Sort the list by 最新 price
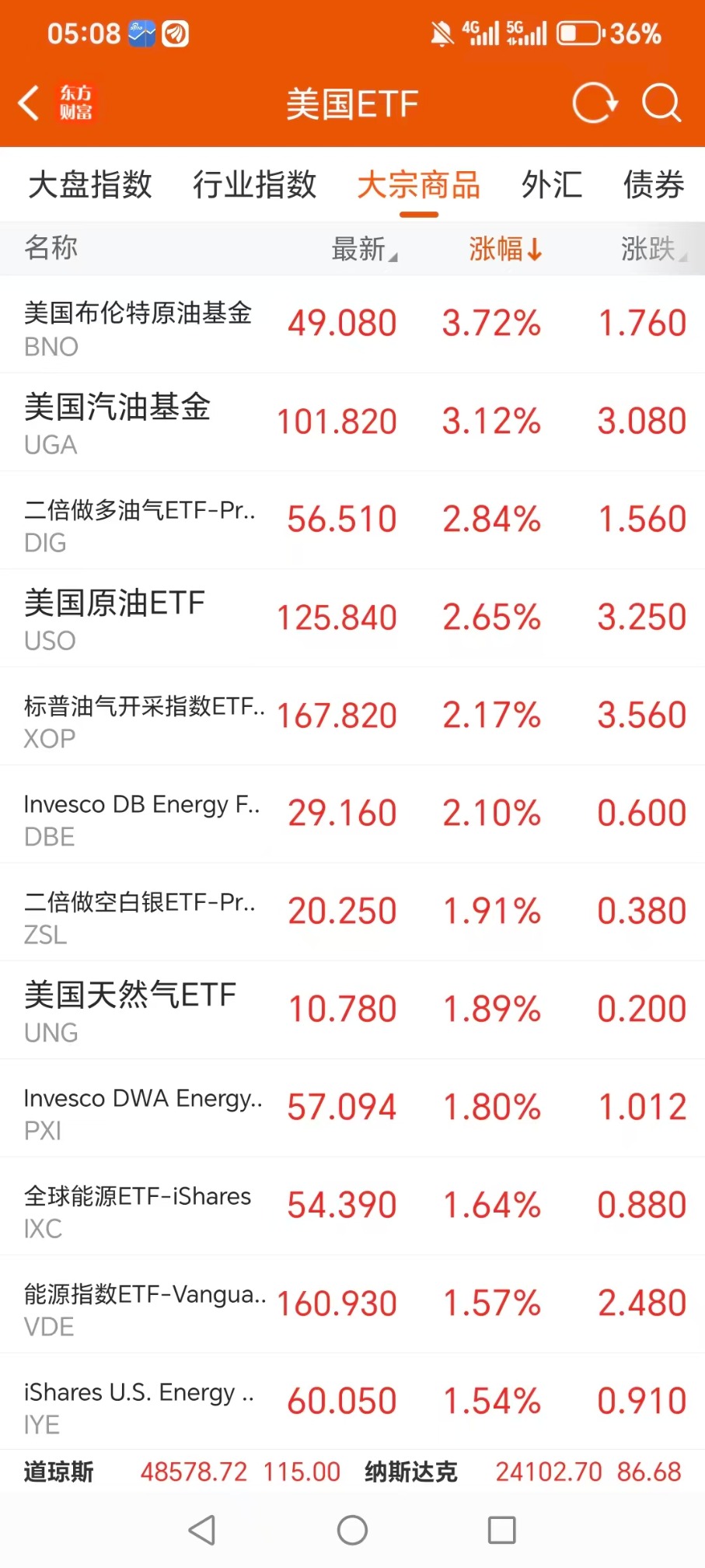 (363, 249)
